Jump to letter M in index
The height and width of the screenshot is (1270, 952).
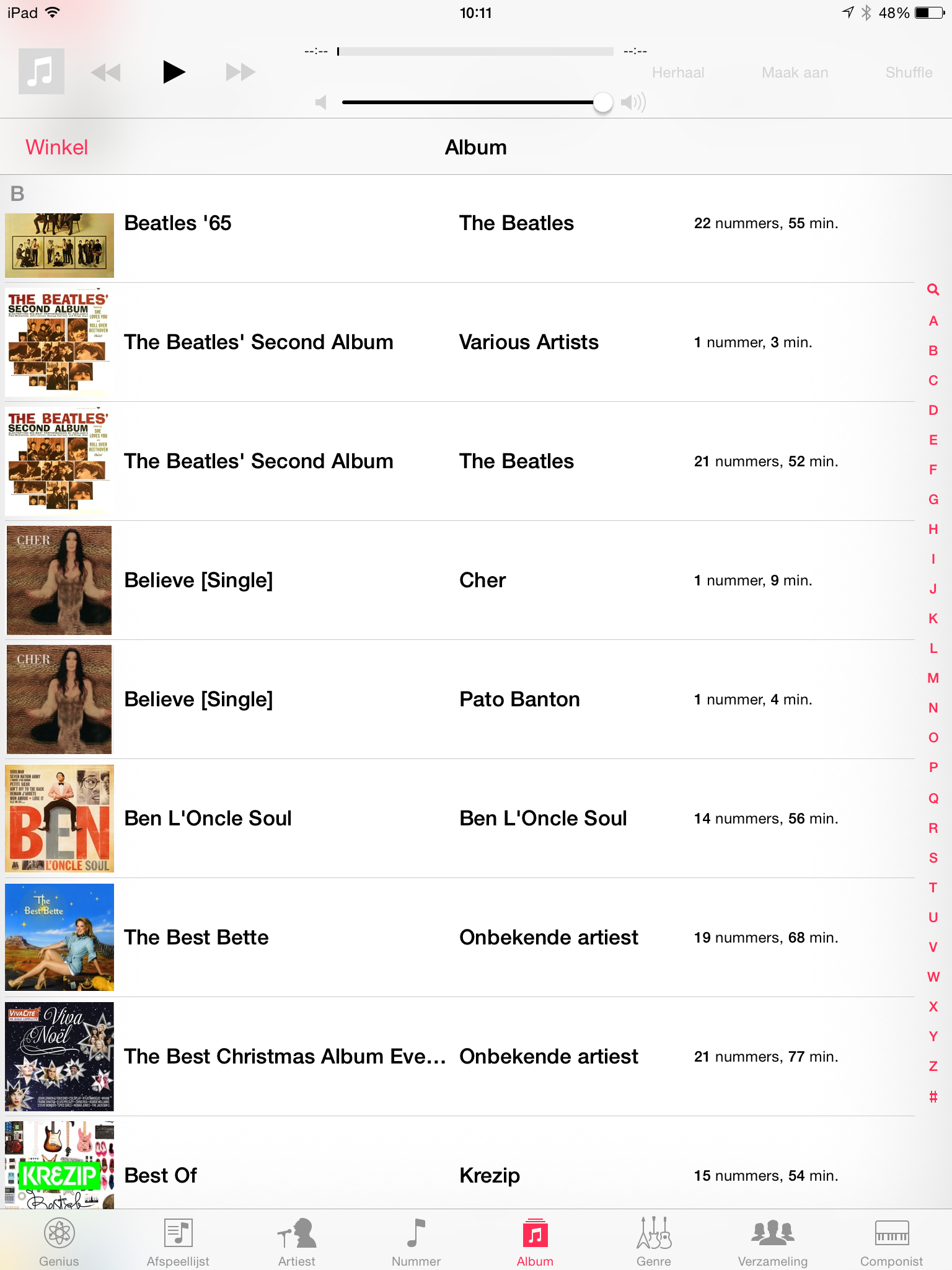(933, 678)
